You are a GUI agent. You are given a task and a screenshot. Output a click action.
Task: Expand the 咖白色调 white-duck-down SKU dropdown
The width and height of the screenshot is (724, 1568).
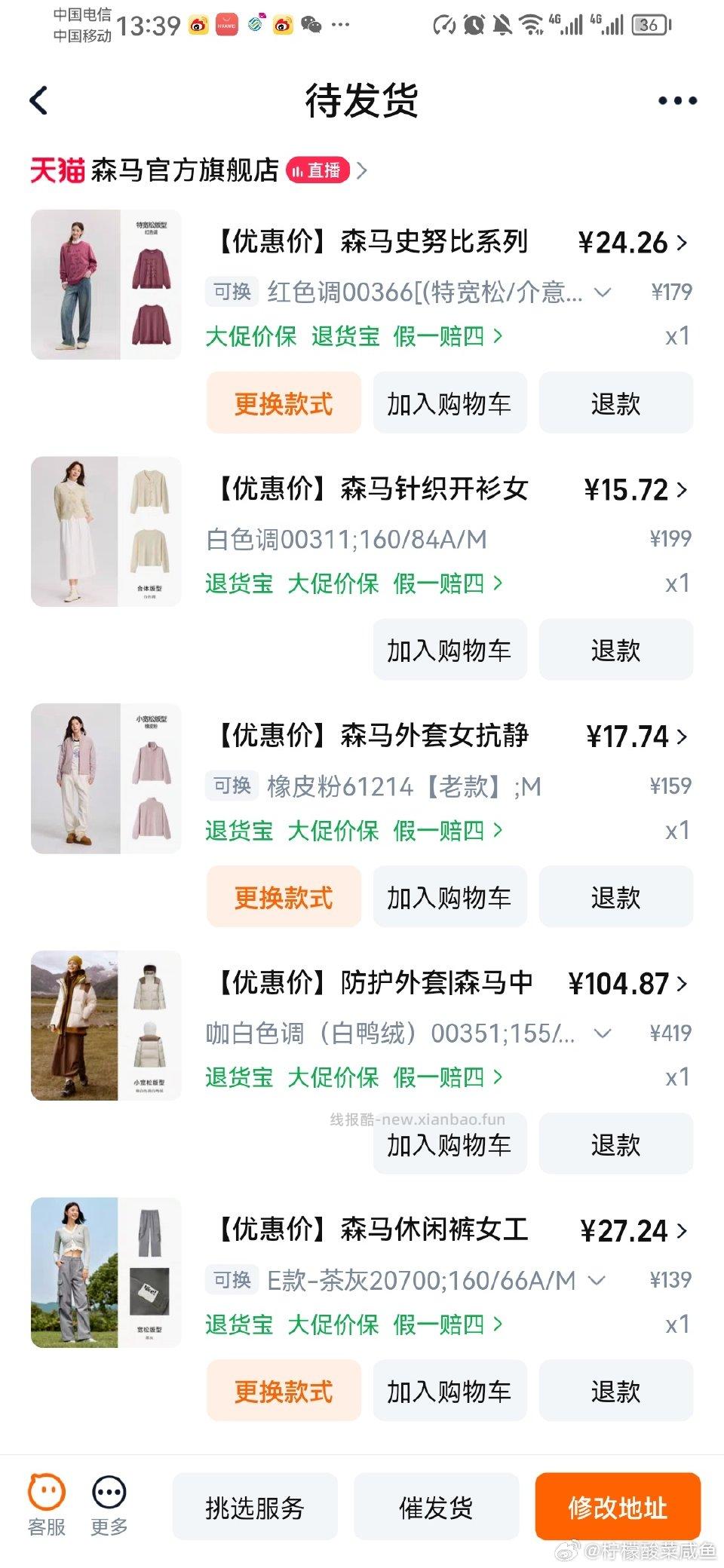(x=603, y=1033)
